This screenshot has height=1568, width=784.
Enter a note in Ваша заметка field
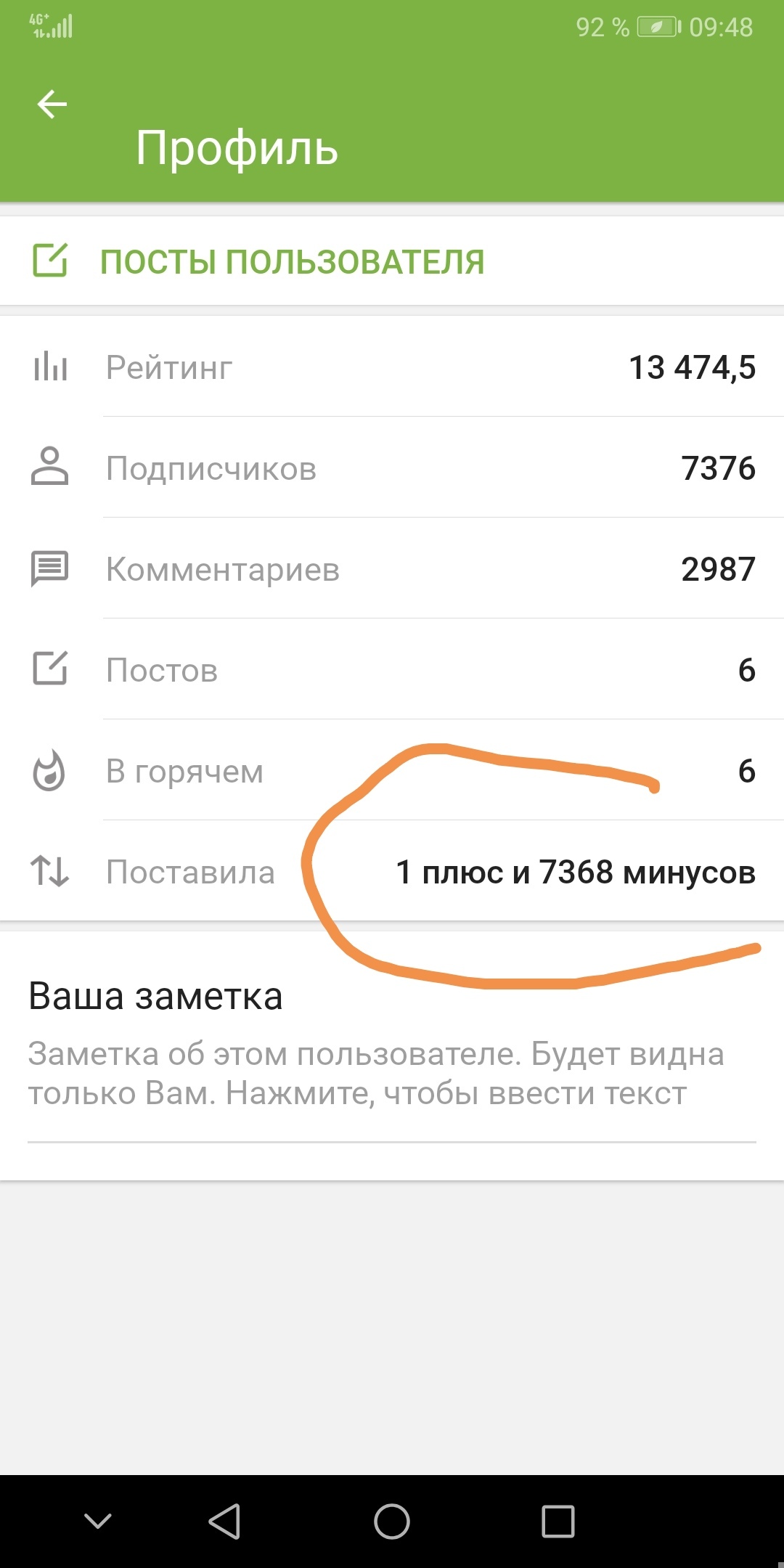[376, 1074]
